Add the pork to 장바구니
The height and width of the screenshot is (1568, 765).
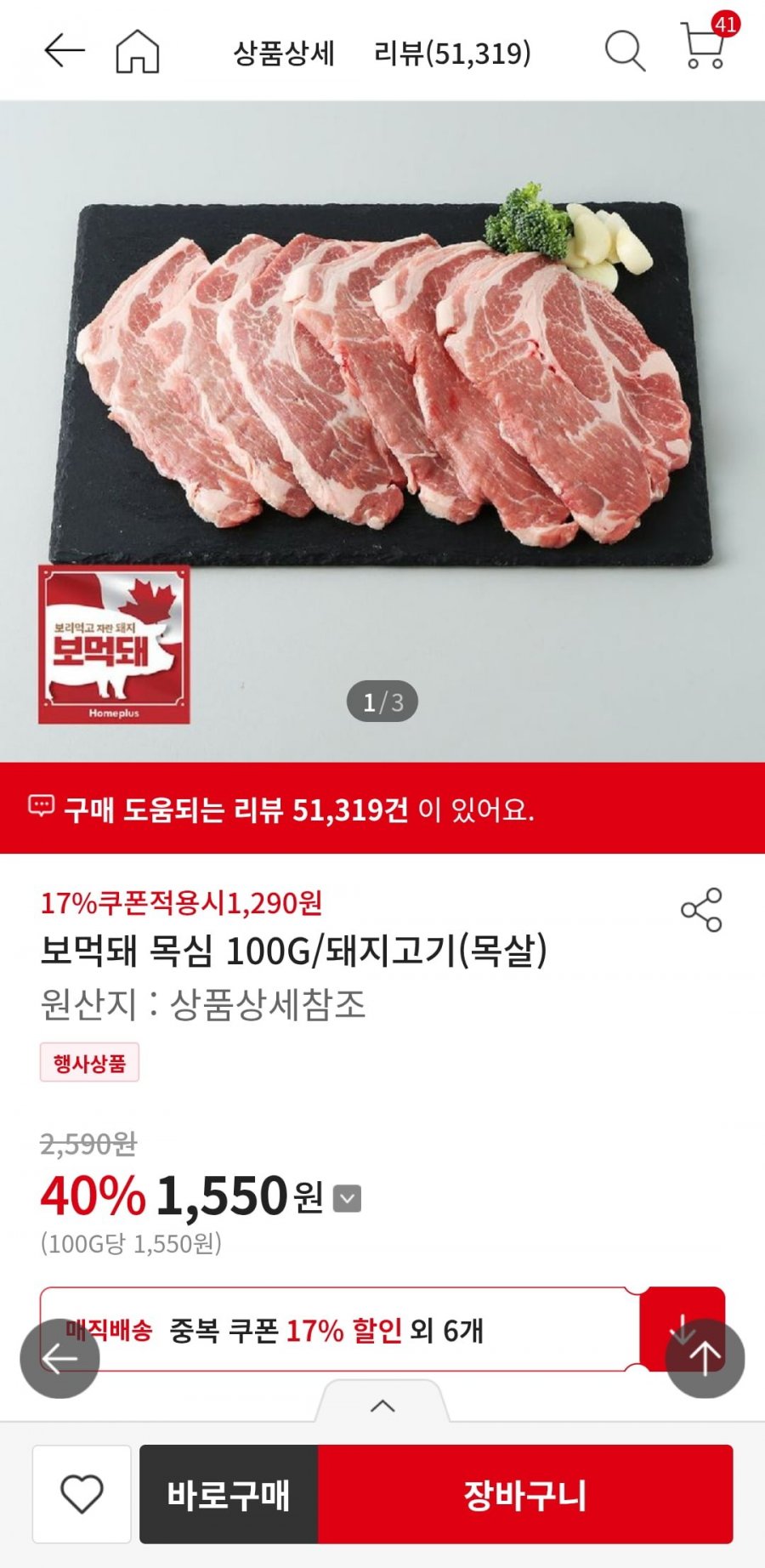pyautogui.click(x=524, y=1494)
